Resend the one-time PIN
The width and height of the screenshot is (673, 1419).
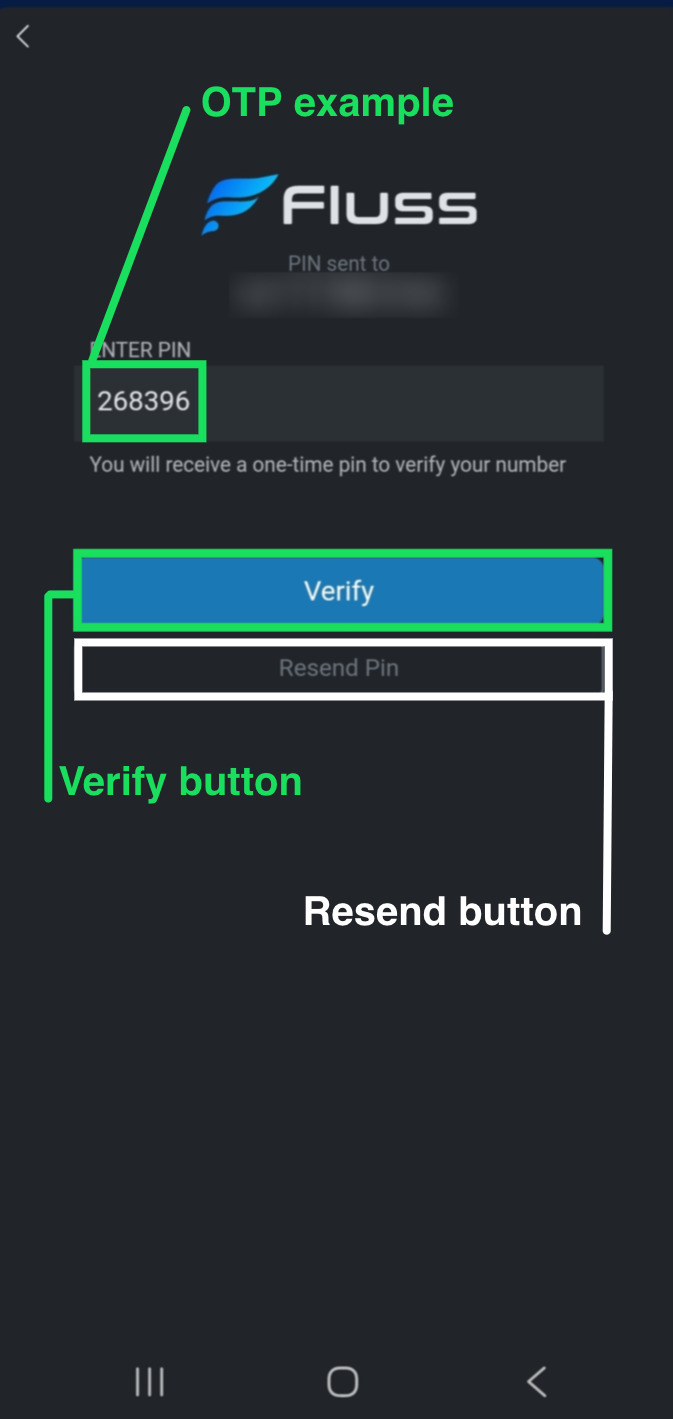point(340,668)
